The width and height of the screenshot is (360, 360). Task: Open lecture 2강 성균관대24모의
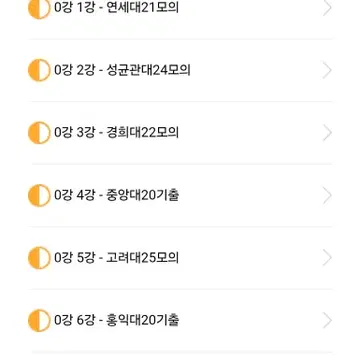[x=180, y=70]
